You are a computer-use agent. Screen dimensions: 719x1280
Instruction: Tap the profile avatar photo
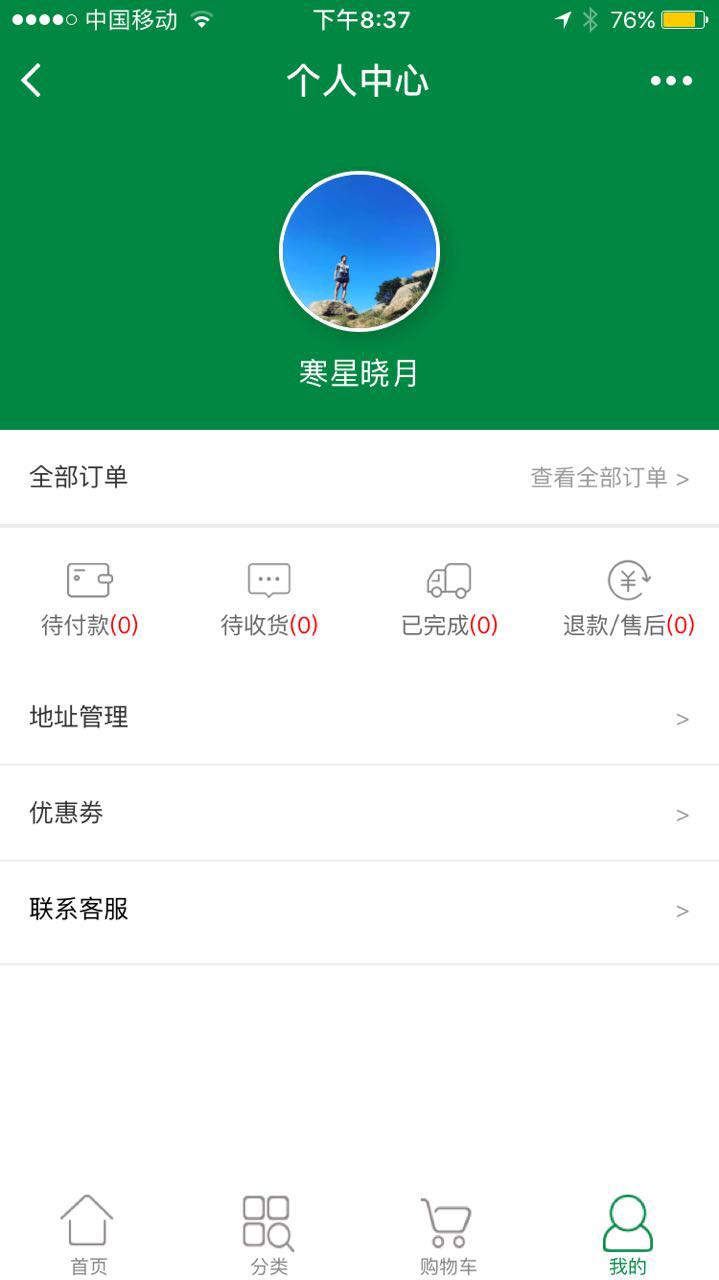point(359,251)
